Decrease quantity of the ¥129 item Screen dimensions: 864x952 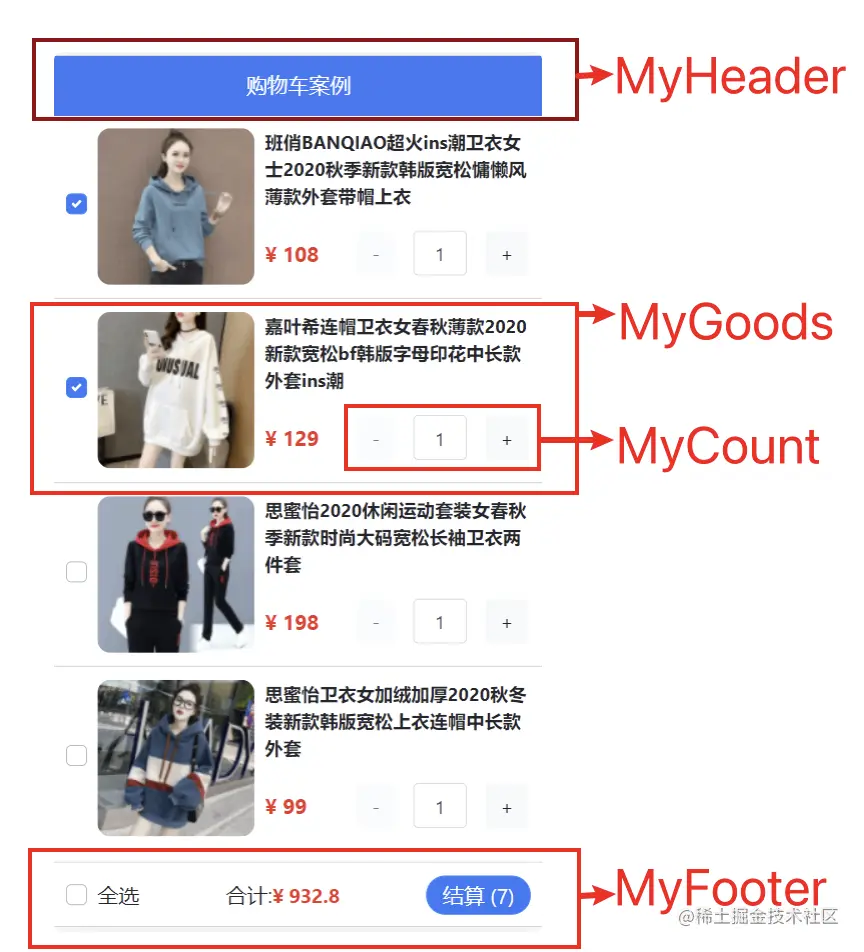(376, 439)
